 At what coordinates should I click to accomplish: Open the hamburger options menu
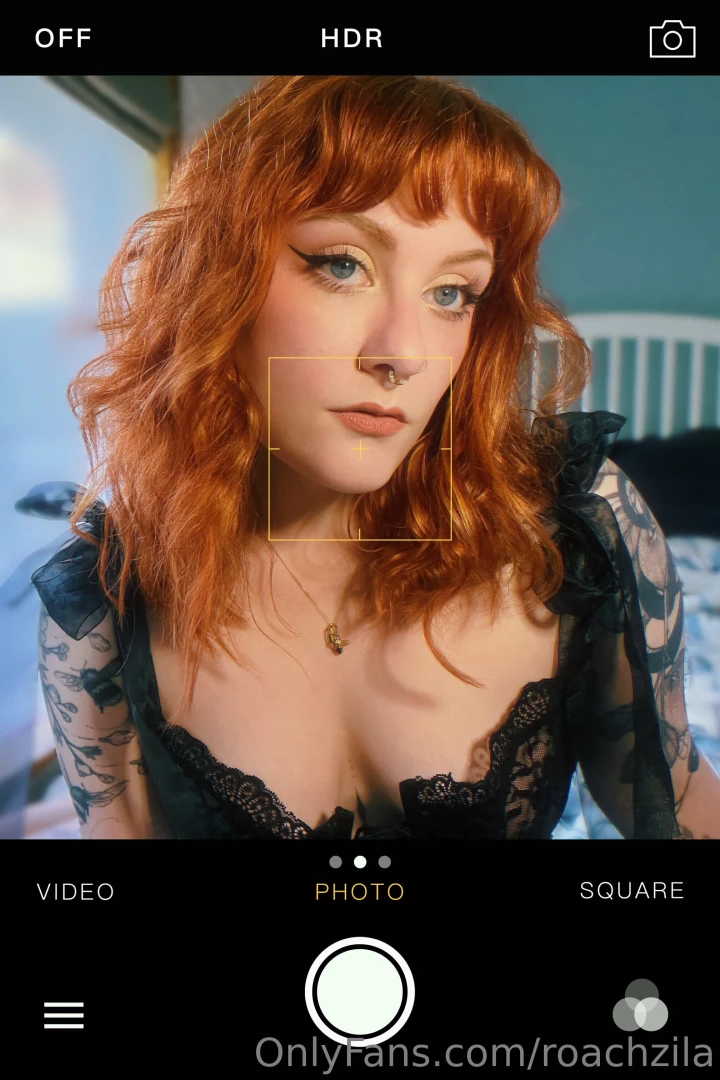tap(63, 1014)
